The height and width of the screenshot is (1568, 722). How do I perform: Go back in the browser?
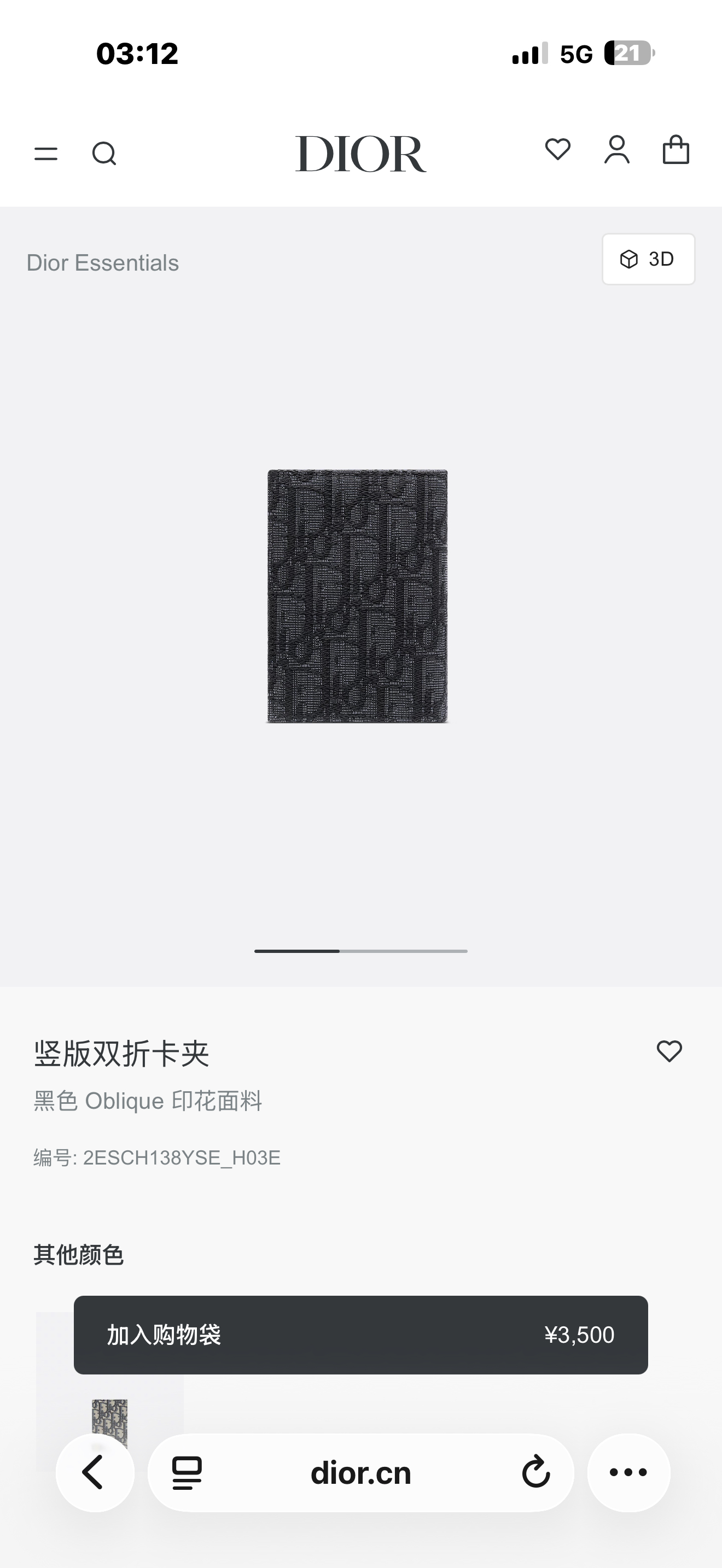click(x=95, y=1473)
